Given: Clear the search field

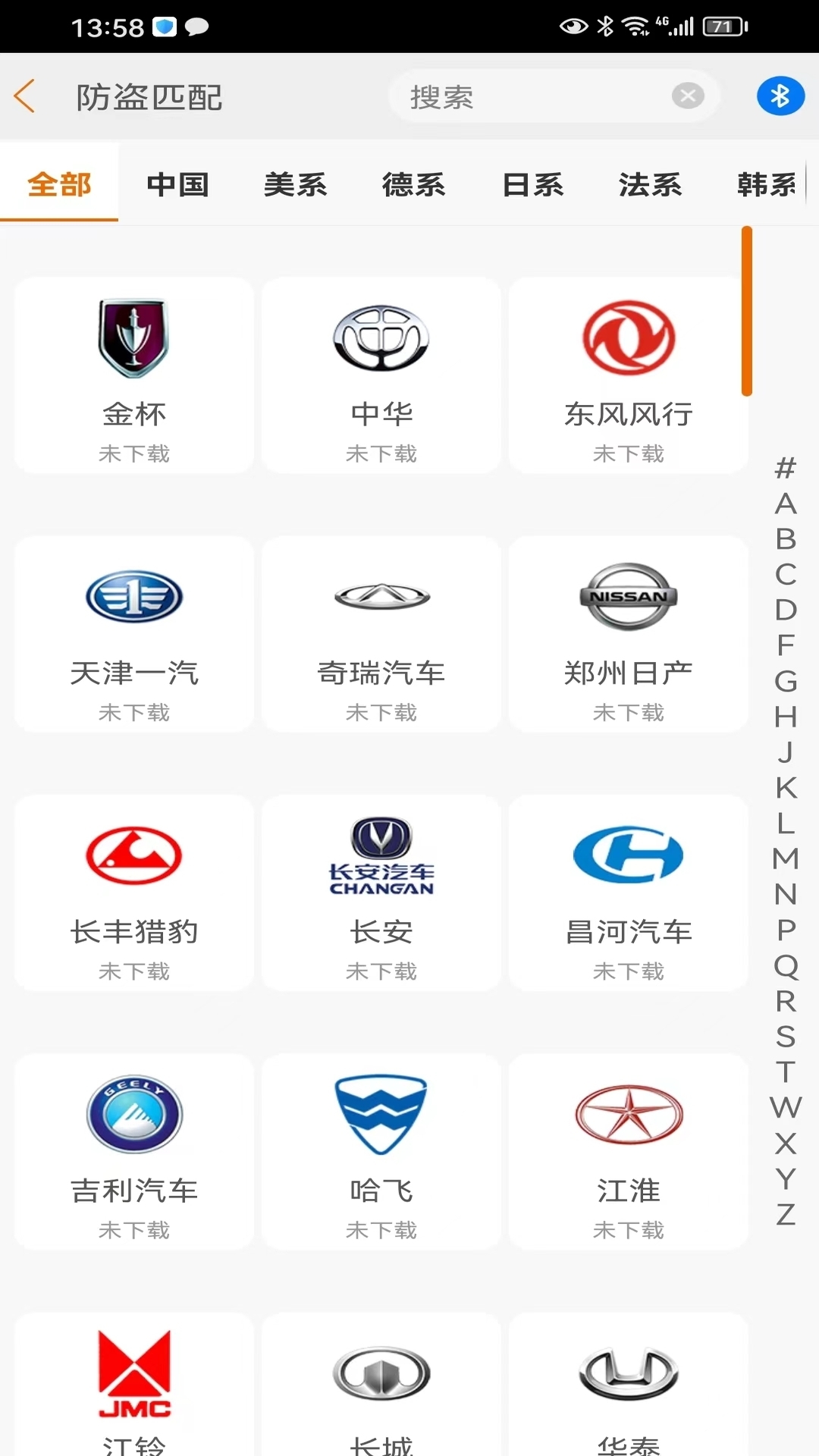Looking at the screenshot, I should point(687,96).
